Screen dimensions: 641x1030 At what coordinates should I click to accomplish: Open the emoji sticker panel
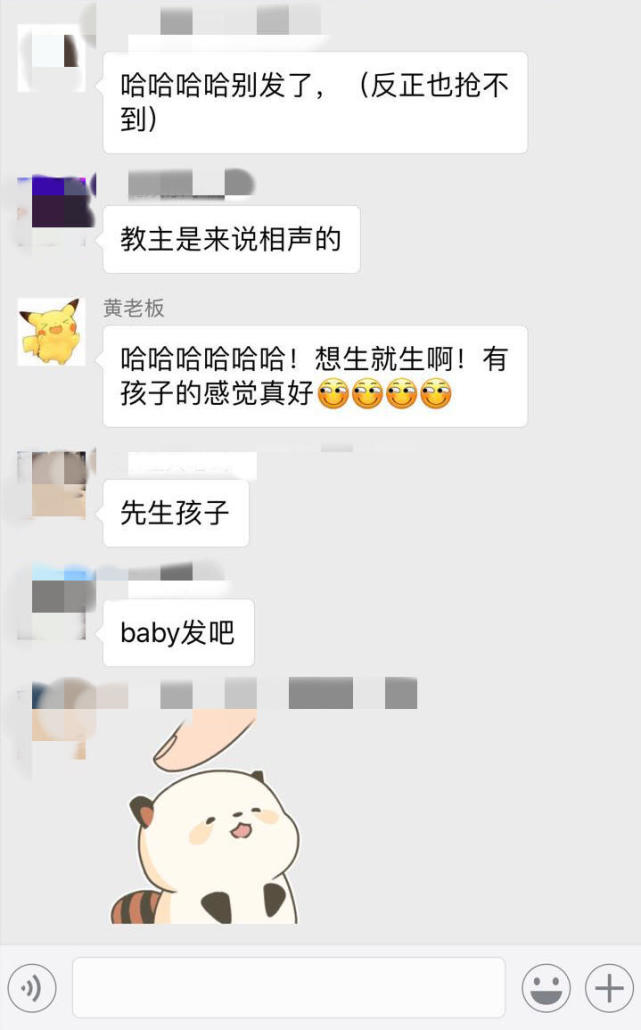pyautogui.click(x=546, y=988)
